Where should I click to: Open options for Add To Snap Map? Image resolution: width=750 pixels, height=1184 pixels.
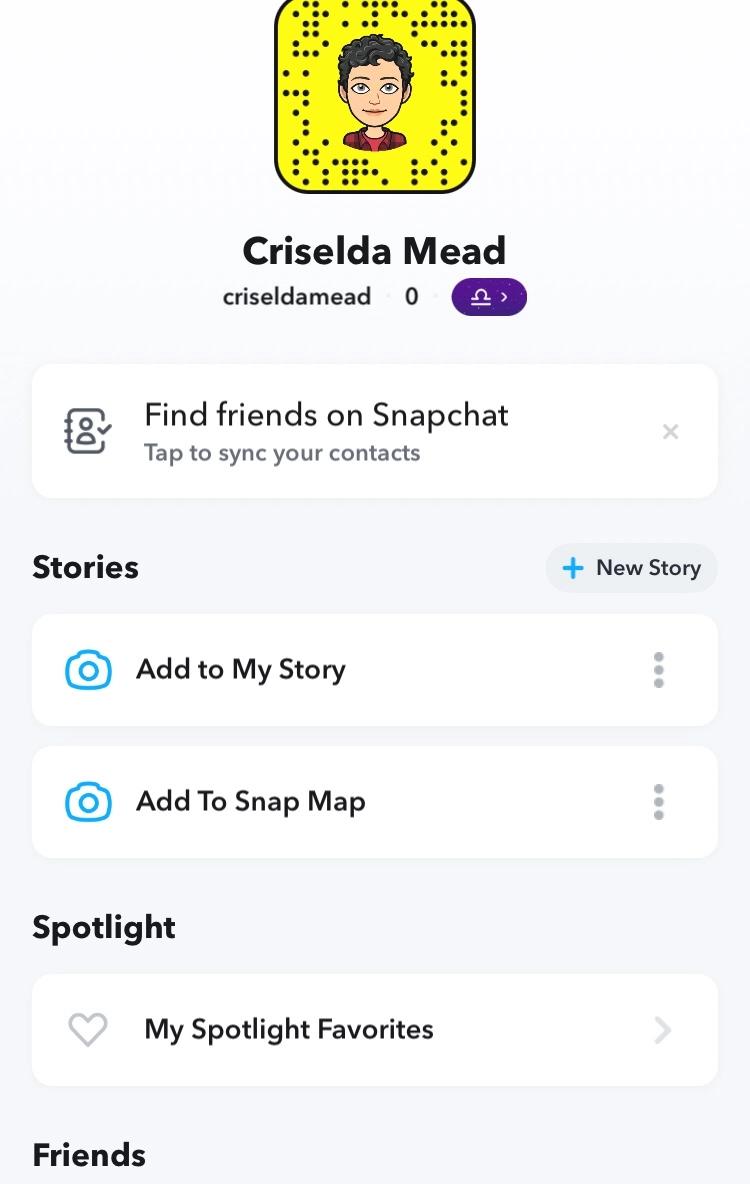[x=658, y=802]
